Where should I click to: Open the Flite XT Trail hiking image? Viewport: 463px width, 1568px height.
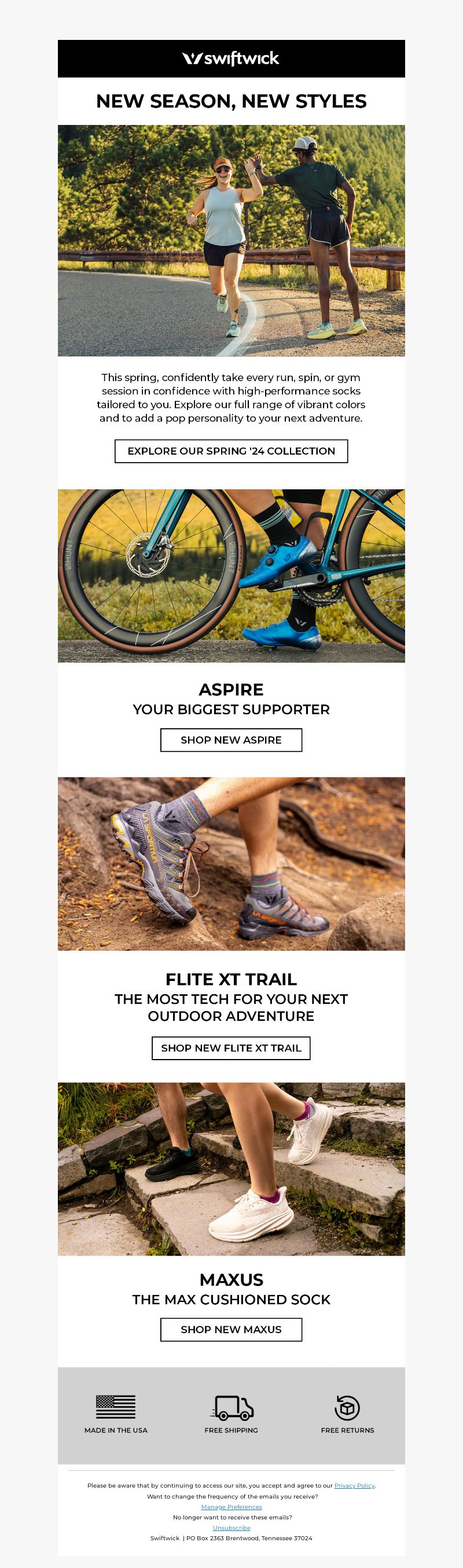[231, 863]
